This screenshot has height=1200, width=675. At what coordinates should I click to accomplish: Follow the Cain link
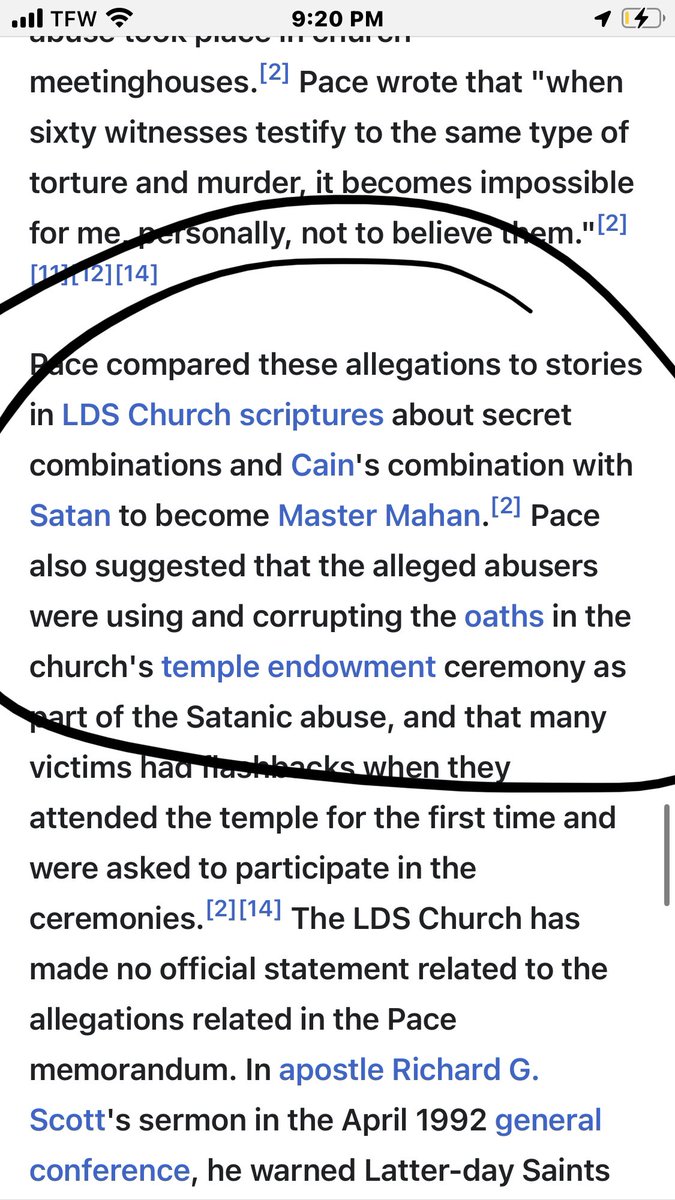[321, 464]
